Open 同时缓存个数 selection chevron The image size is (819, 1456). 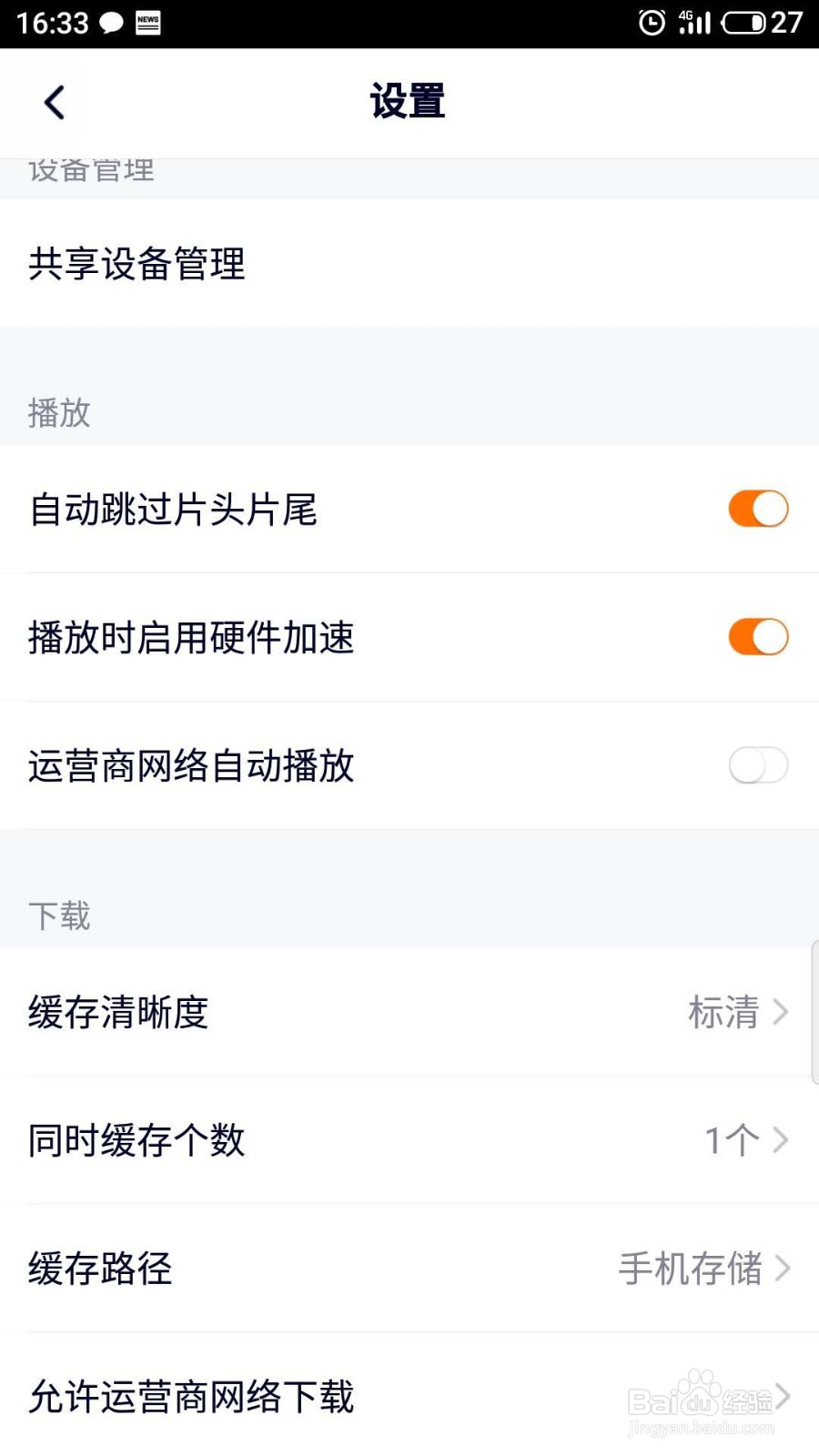pos(781,1140)
